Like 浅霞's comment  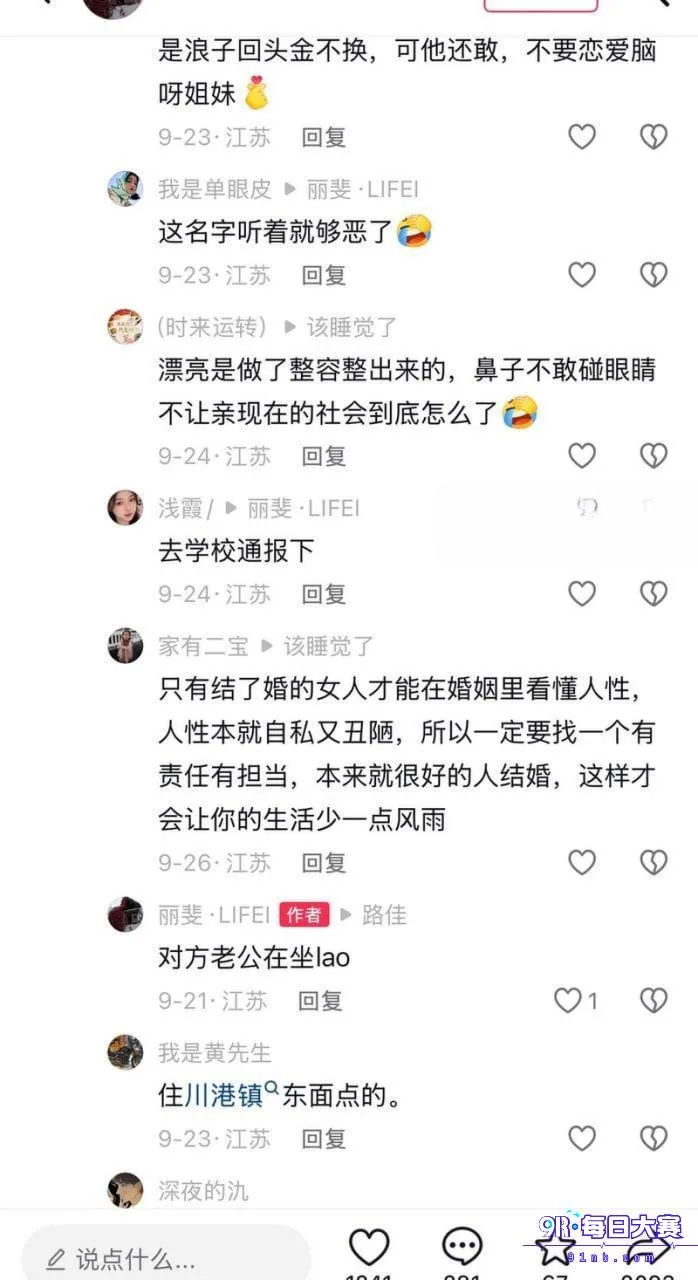coord(582,594)
